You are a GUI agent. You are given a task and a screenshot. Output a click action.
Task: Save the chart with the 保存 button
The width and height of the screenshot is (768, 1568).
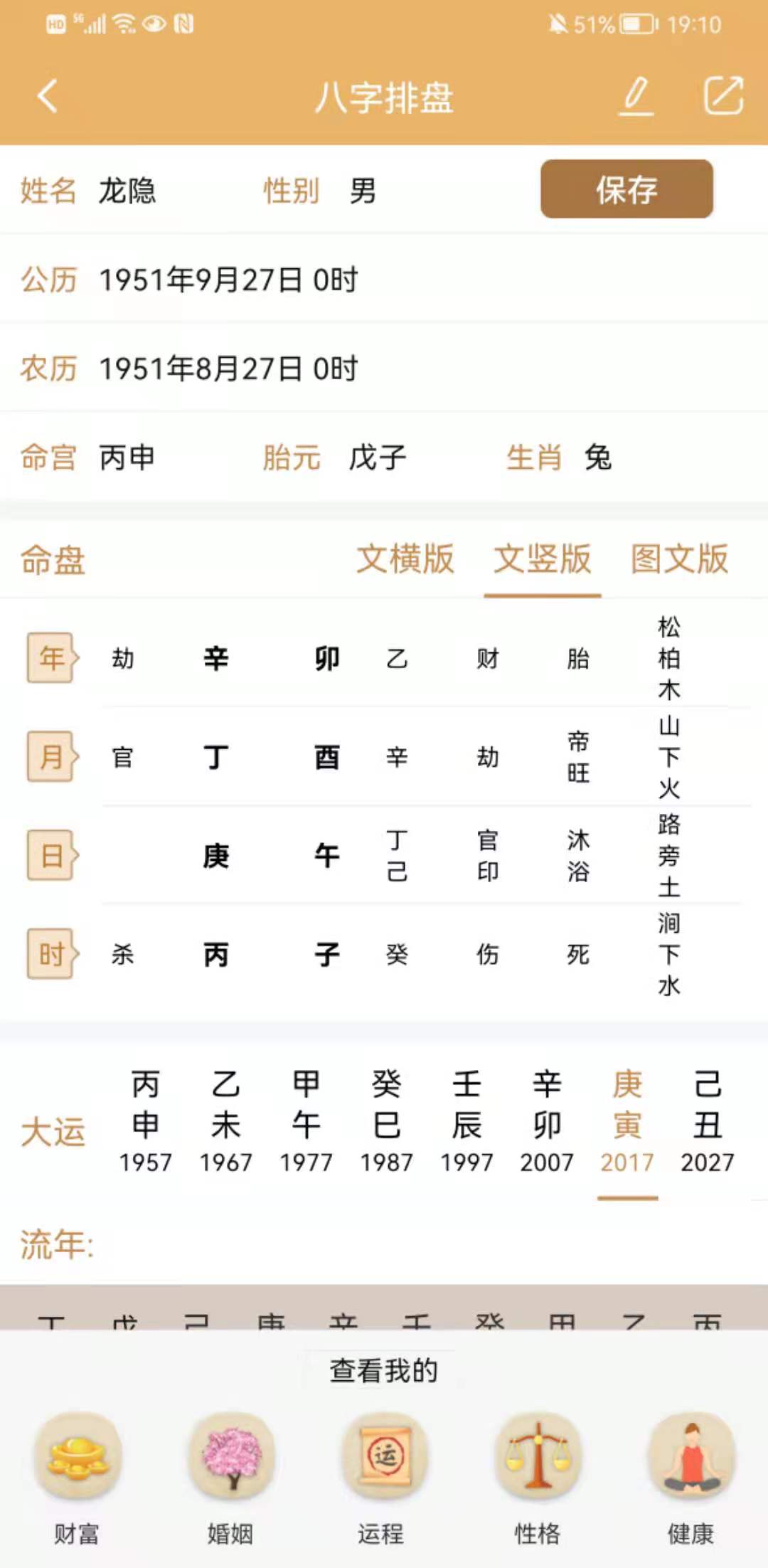pos(626,189)
